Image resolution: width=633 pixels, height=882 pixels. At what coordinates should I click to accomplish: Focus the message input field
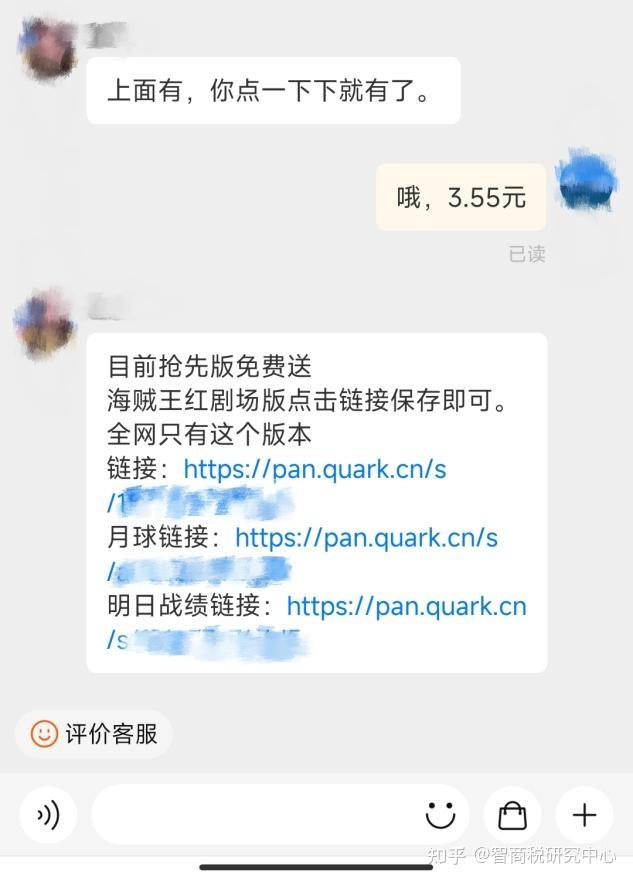pyautogui.click(x=250, y=815)
